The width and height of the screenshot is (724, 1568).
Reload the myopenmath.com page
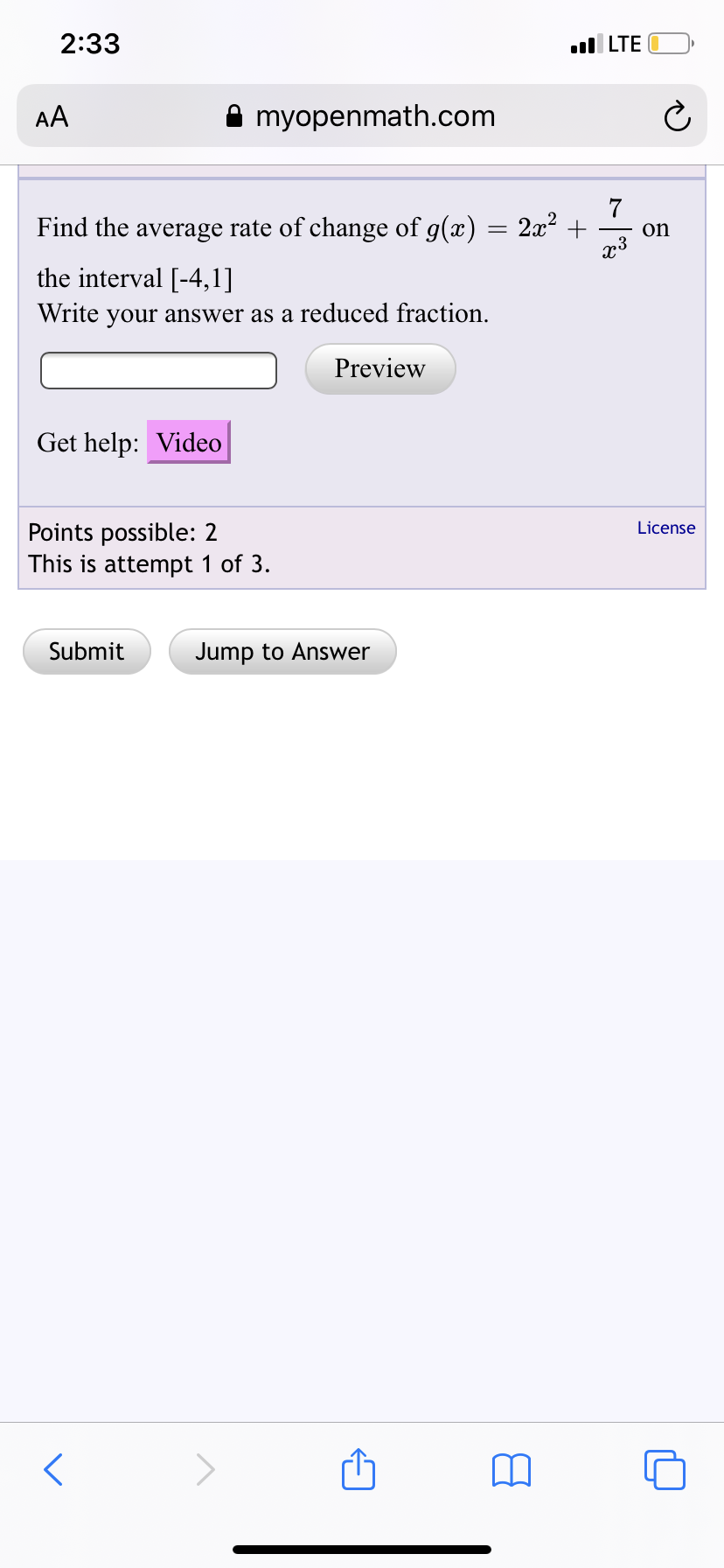[x=677, y=116]
